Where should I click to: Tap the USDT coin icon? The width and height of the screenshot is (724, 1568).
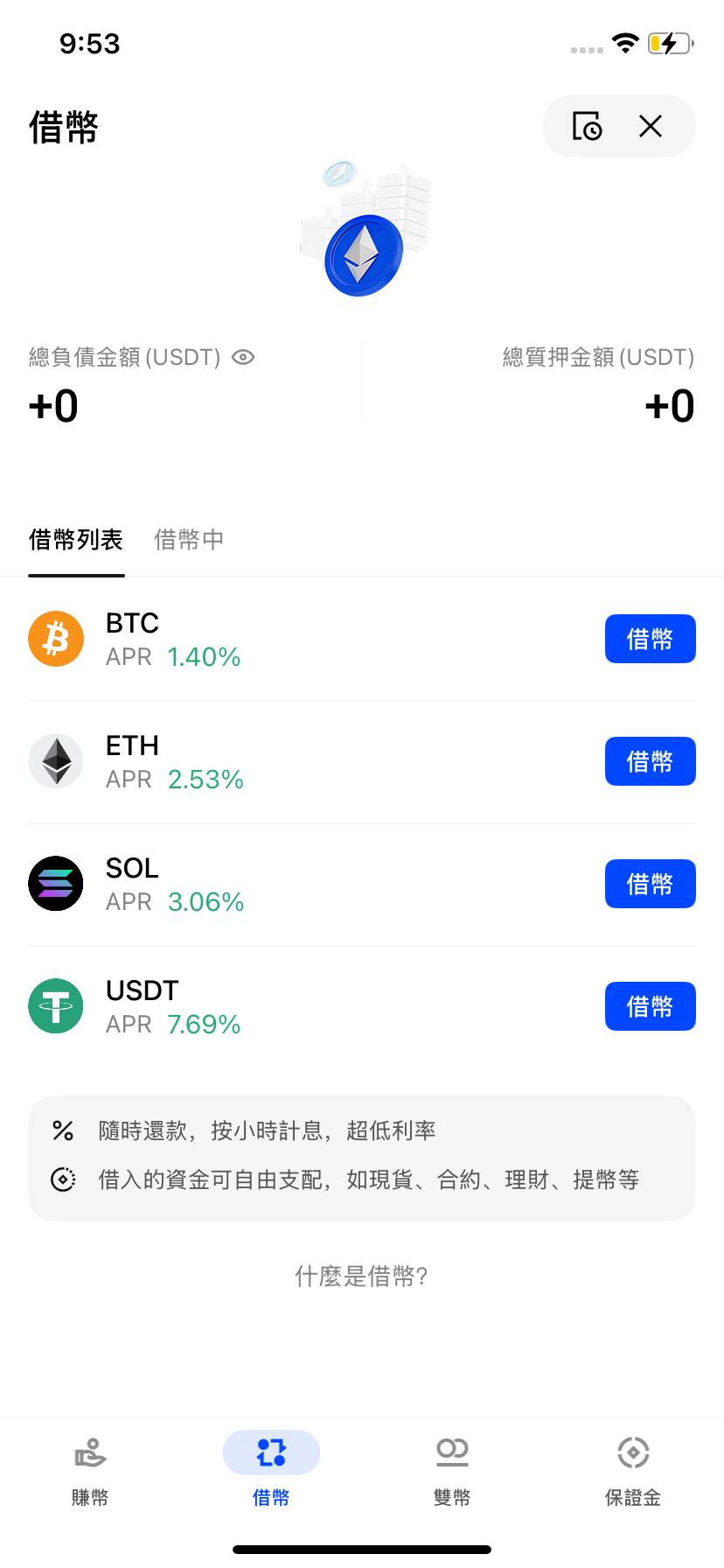click(55, 1006)
